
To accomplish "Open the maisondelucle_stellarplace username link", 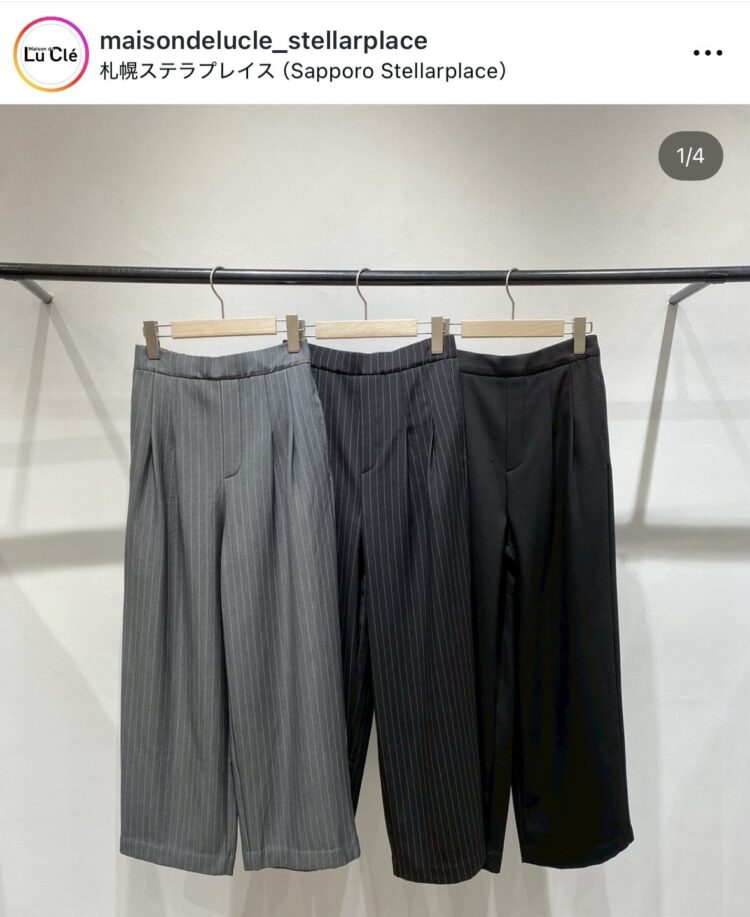I will 264,40.
